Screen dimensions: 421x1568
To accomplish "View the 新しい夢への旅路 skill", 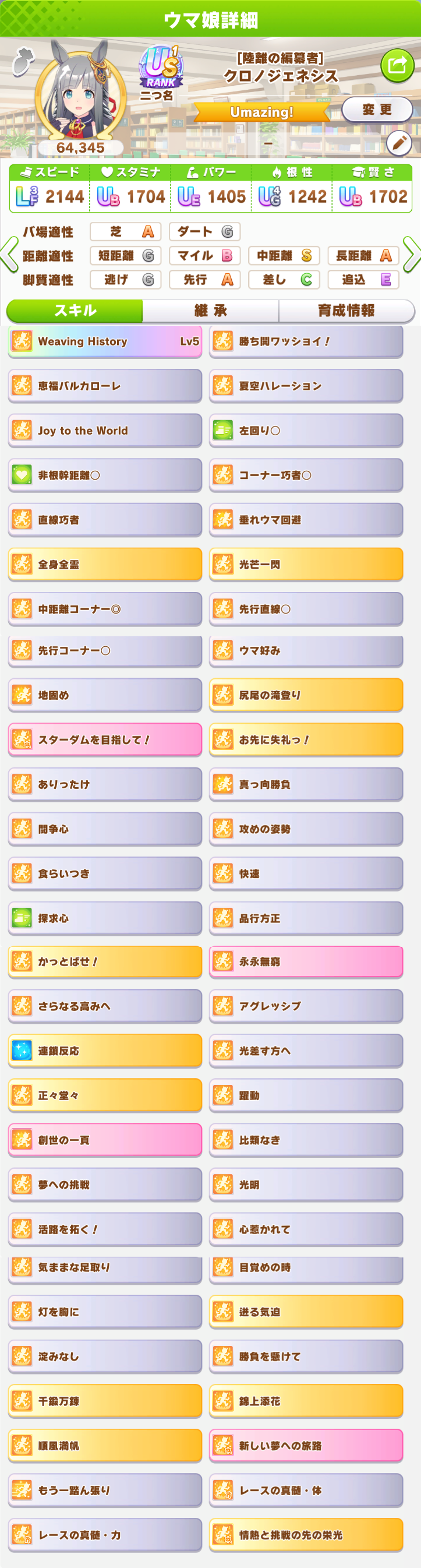I will tap(306, 1446).
